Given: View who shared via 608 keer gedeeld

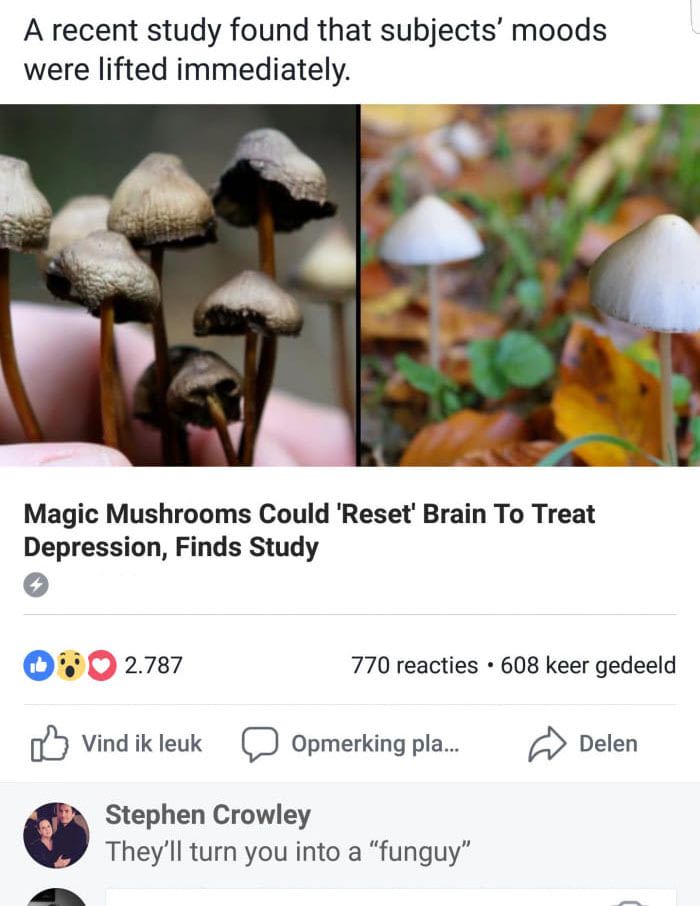Looking at the screenshot, I should pyautogui.click(x=588, y=665).
